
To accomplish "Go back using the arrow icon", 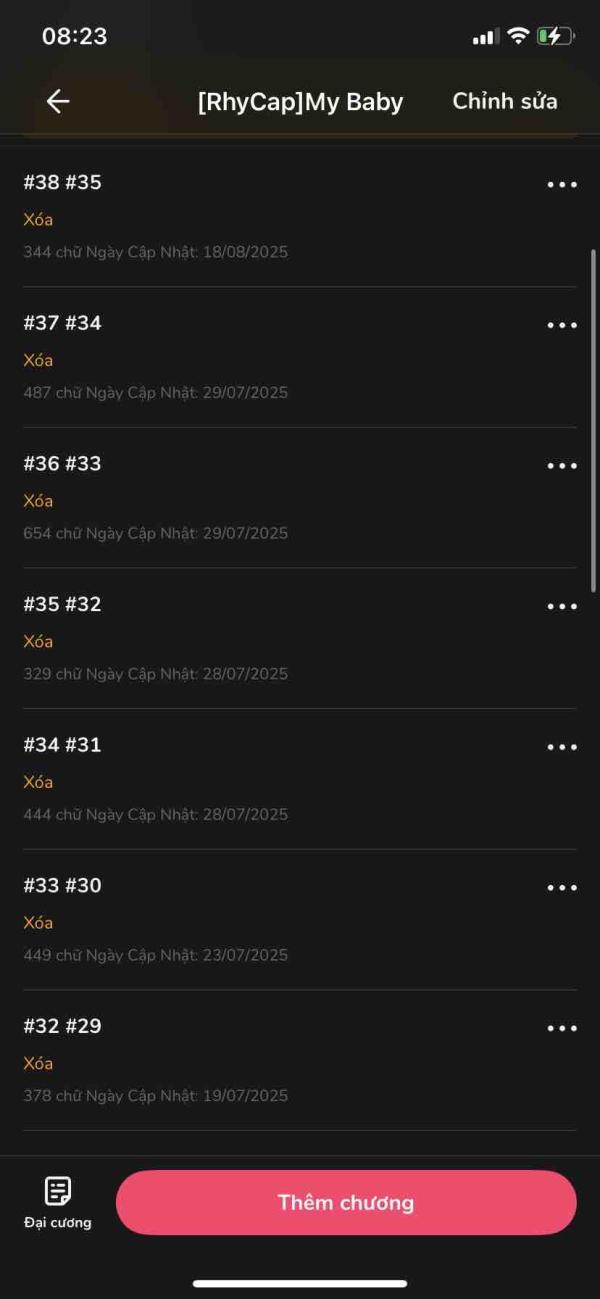I will [x=58, y=101].
